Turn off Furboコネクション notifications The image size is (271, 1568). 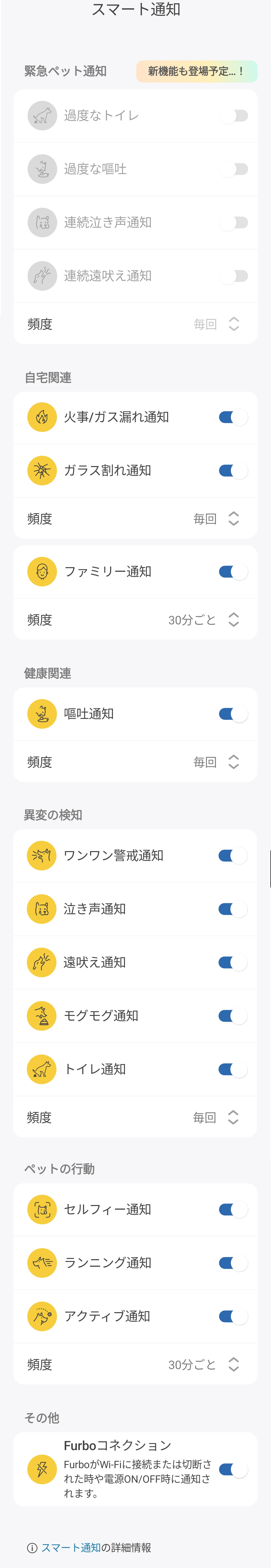tap(233, 1470)
